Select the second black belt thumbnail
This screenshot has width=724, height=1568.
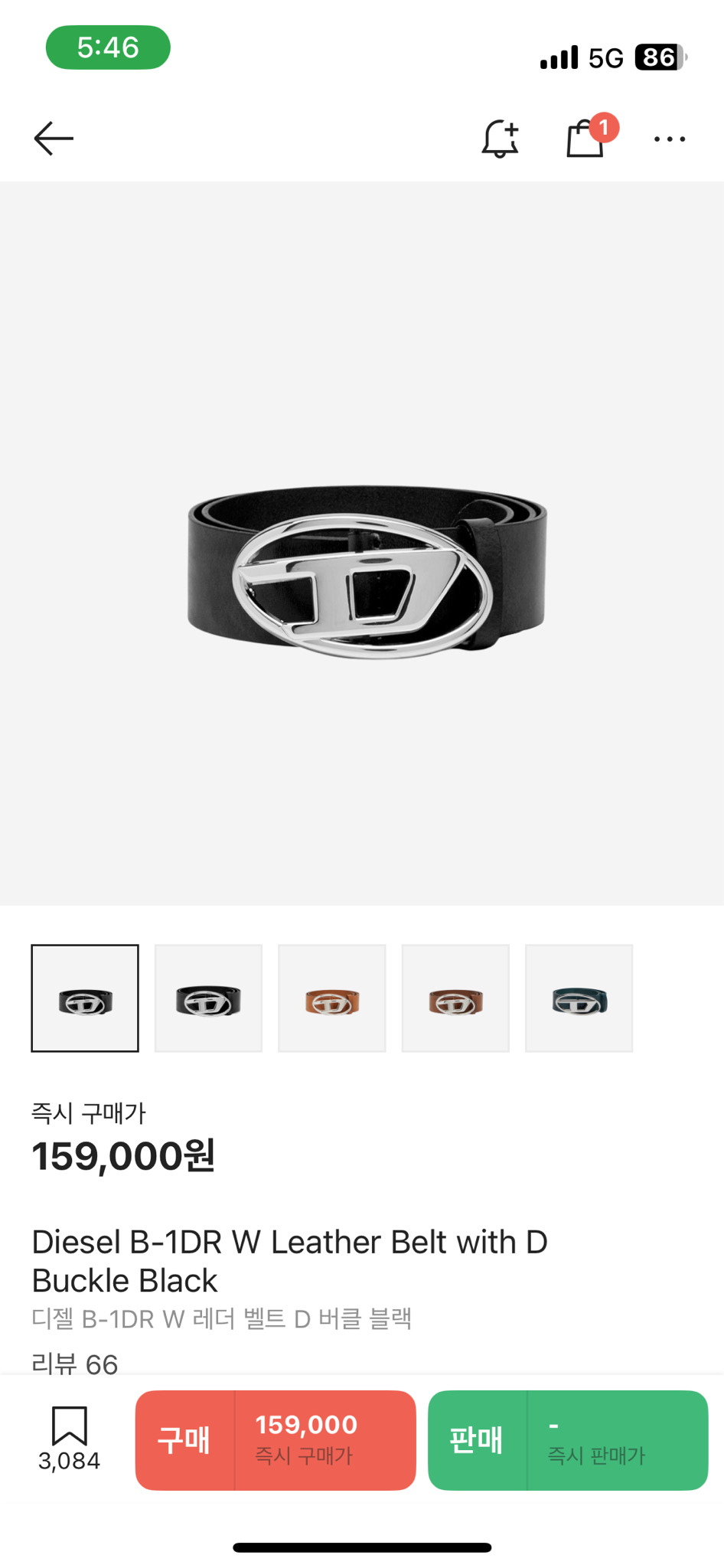208,998
